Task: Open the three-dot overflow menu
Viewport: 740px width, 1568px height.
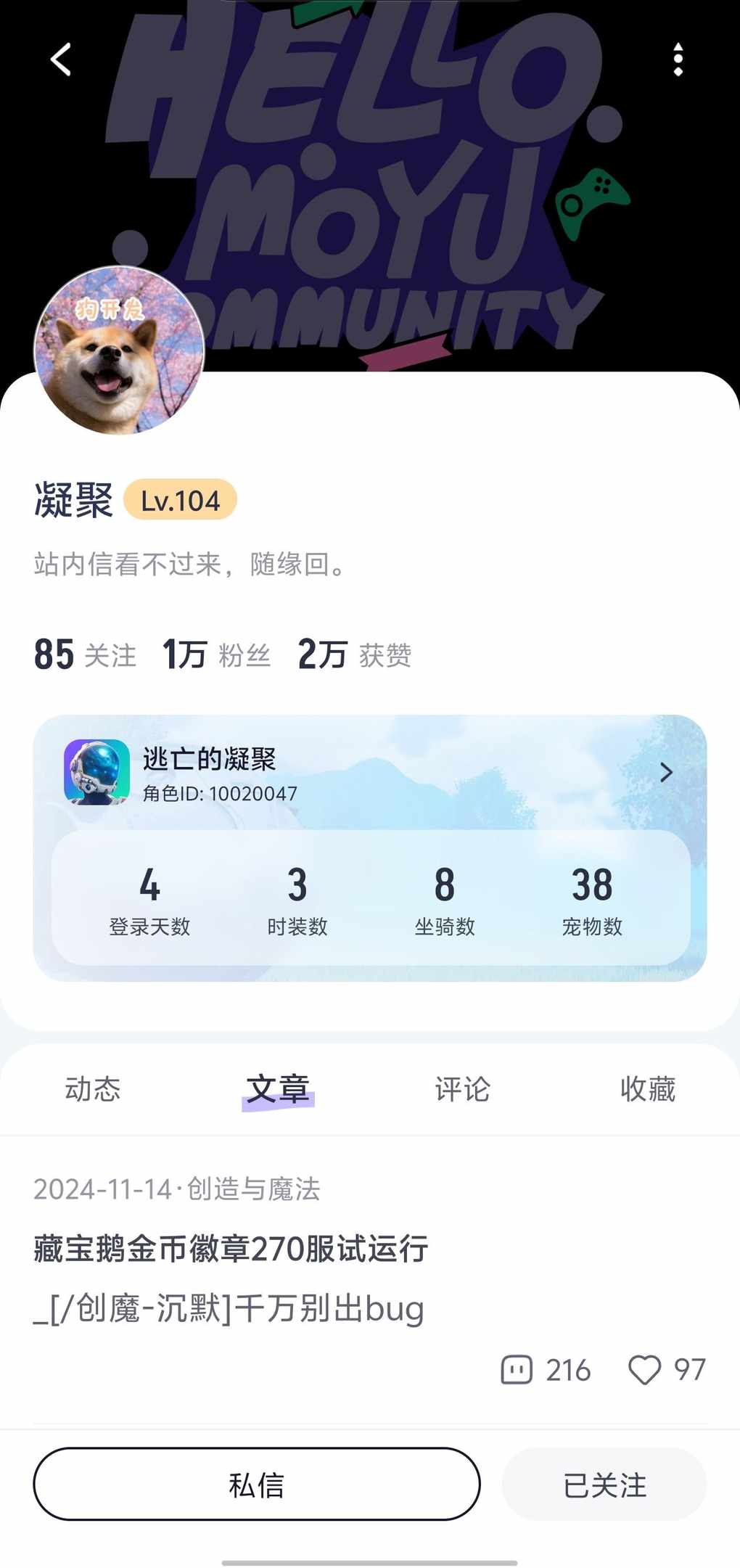Action: click(678, 59)
